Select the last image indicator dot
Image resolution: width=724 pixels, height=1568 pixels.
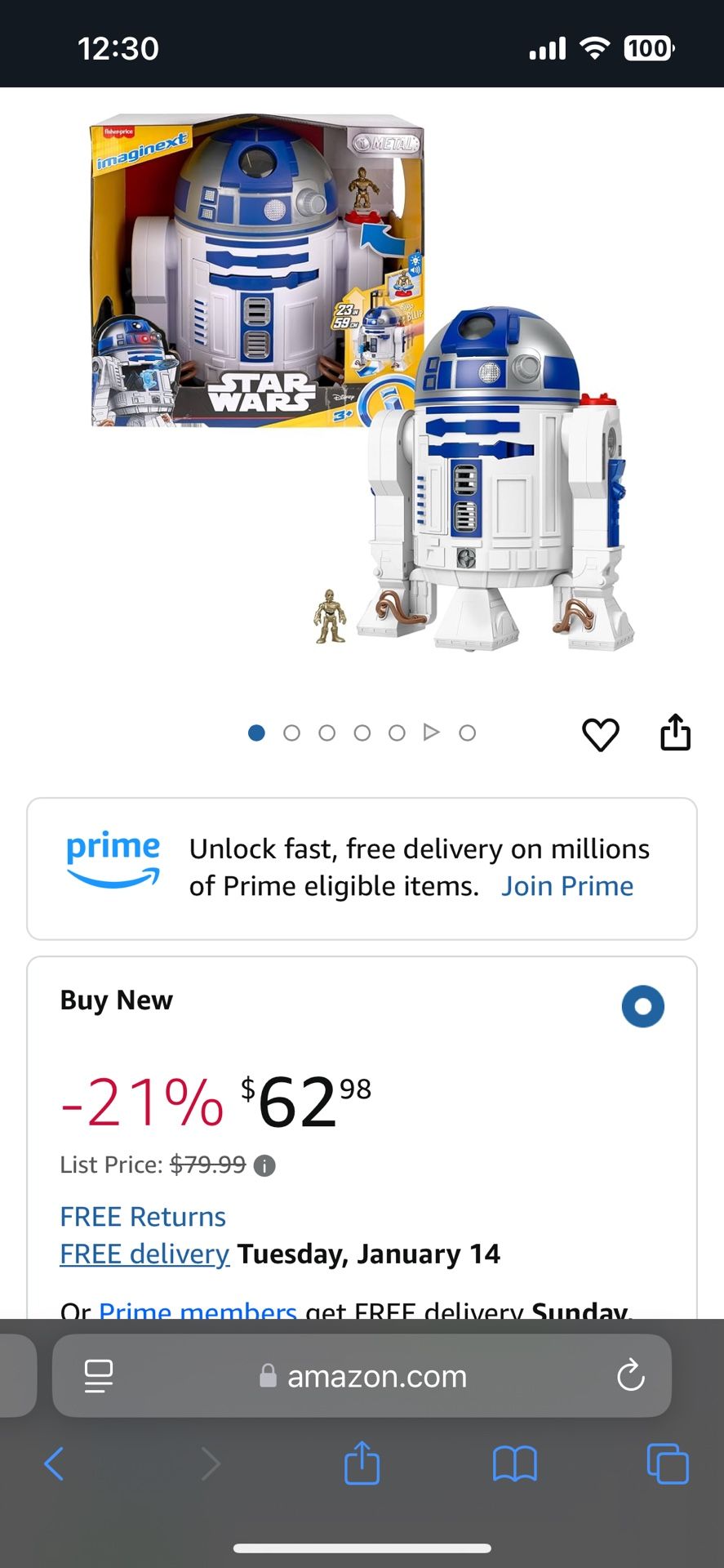467,733
